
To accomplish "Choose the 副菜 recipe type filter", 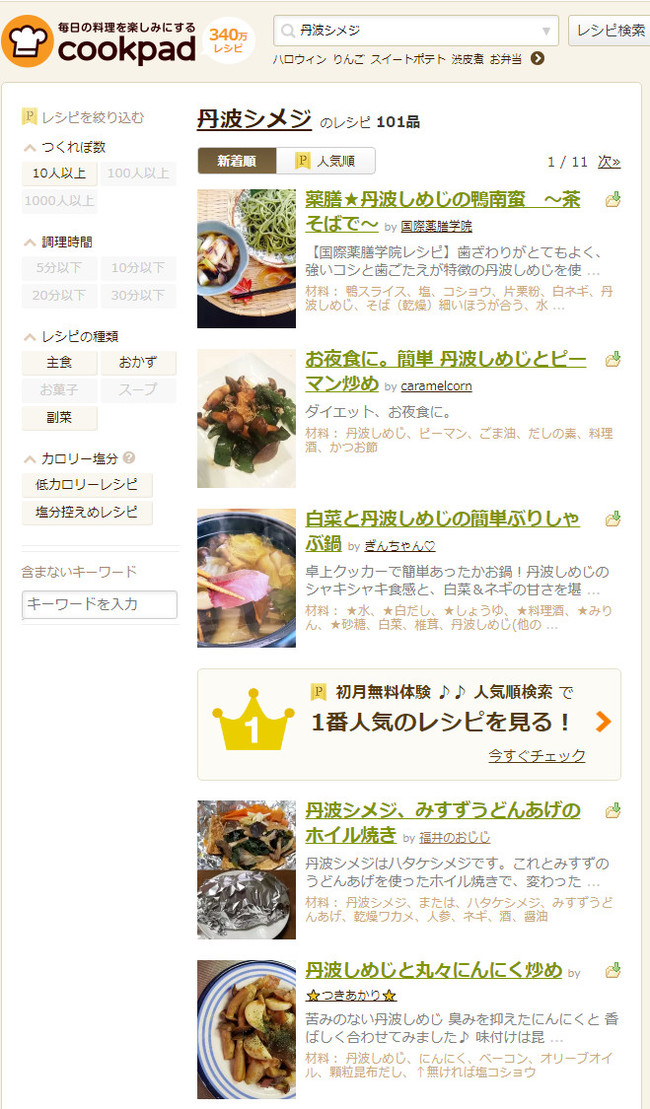I will [59, 417].
